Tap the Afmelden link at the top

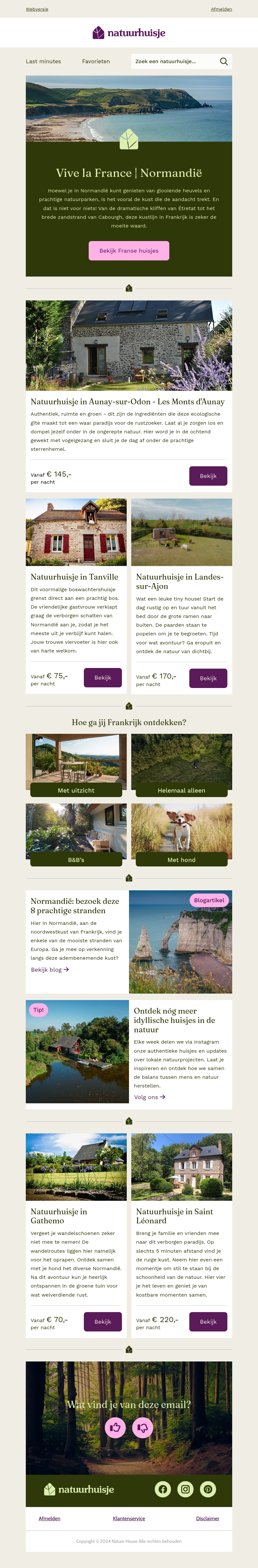coord(221,9)
